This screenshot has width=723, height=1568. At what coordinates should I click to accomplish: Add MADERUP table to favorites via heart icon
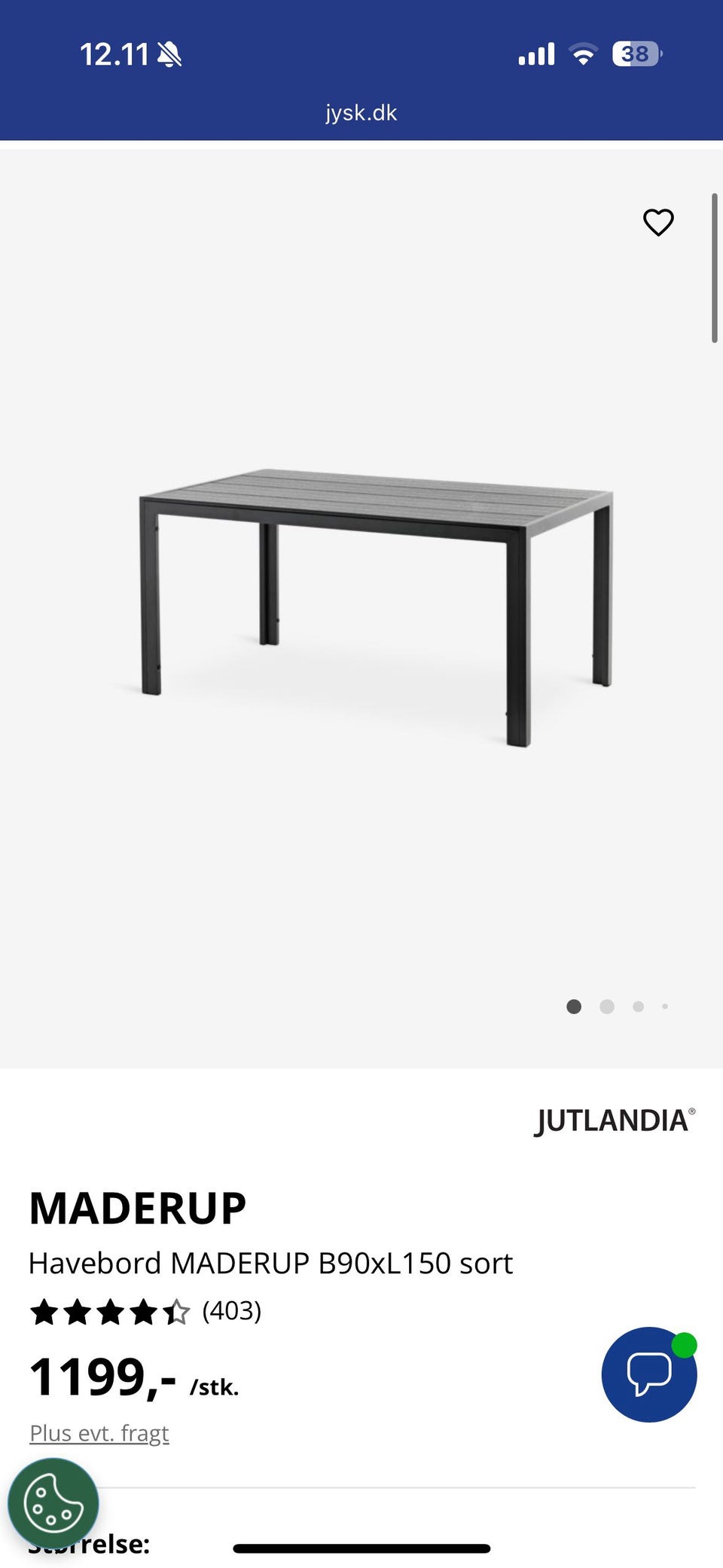point(658,222)
